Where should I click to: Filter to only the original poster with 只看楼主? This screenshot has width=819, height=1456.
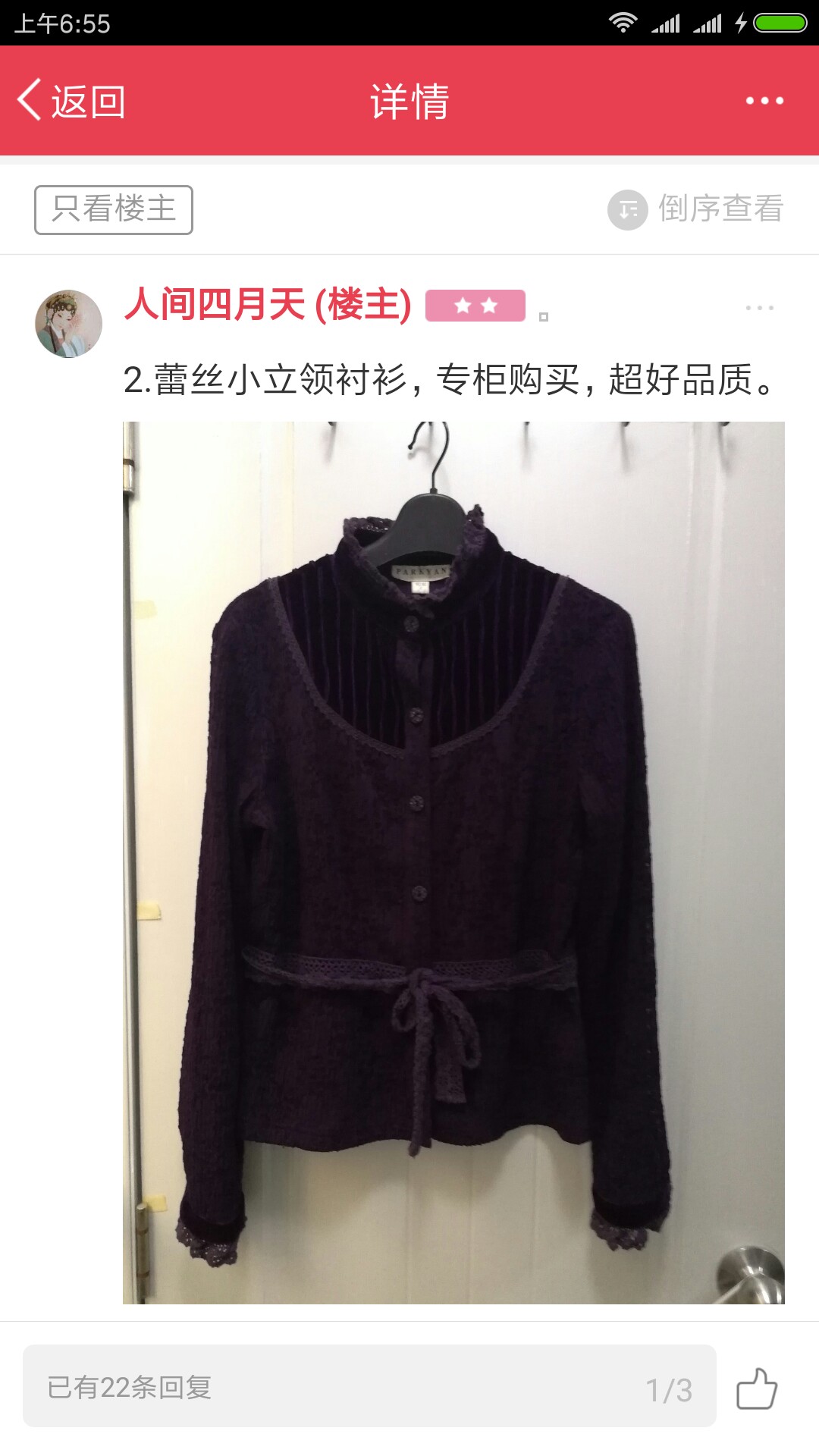click(114, 210)
